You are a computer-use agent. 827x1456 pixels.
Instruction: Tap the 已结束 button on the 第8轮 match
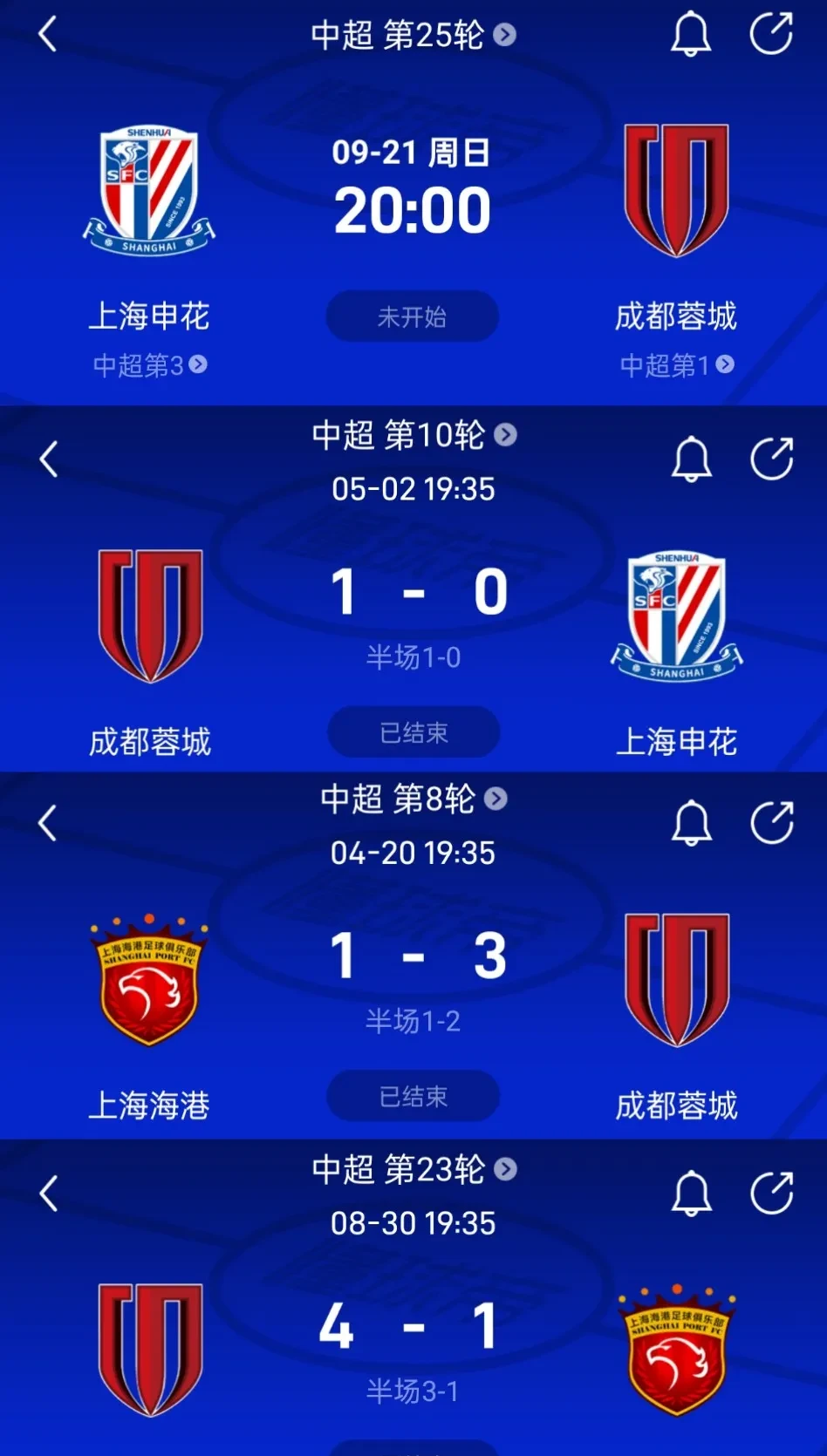(x=412, y=1097)
